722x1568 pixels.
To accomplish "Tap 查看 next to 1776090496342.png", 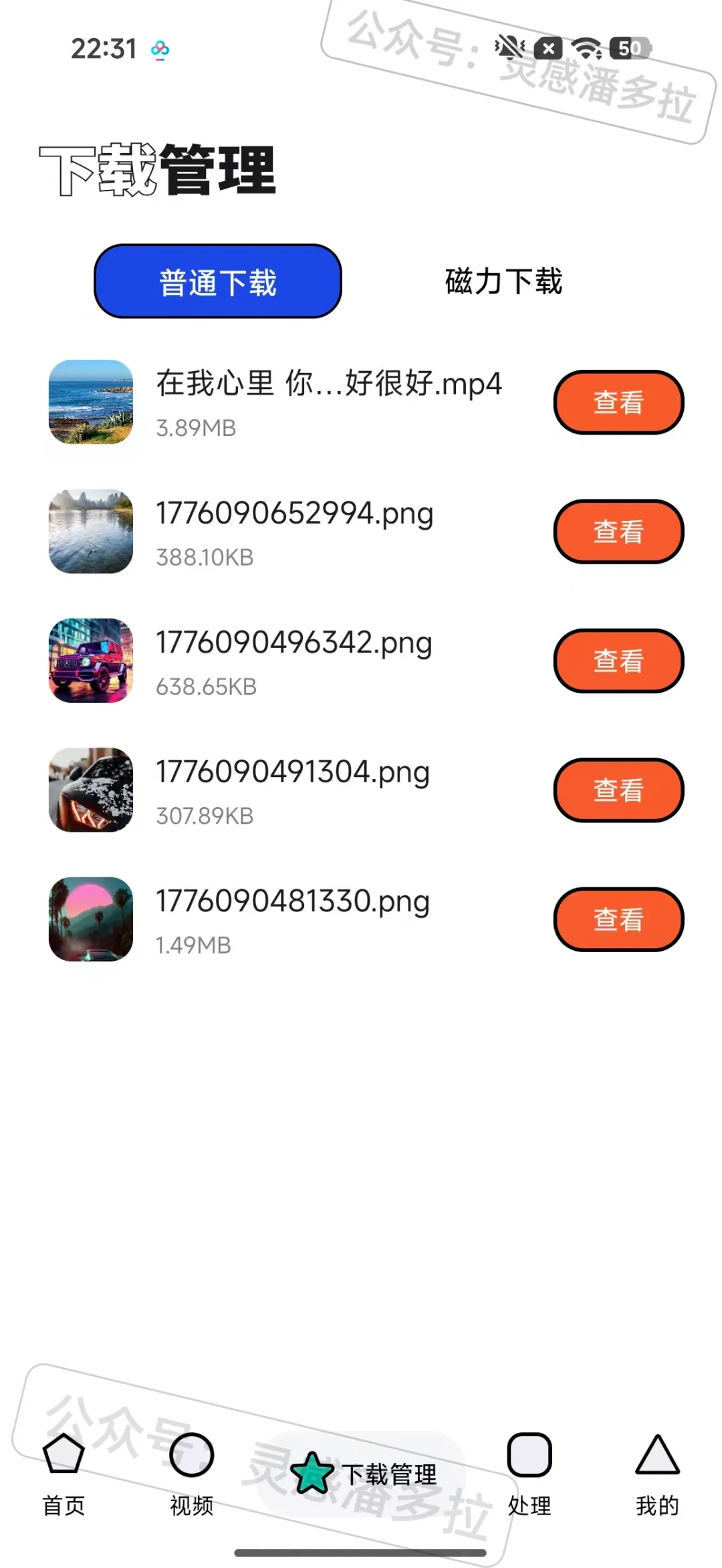I will (x=618, y=661).
